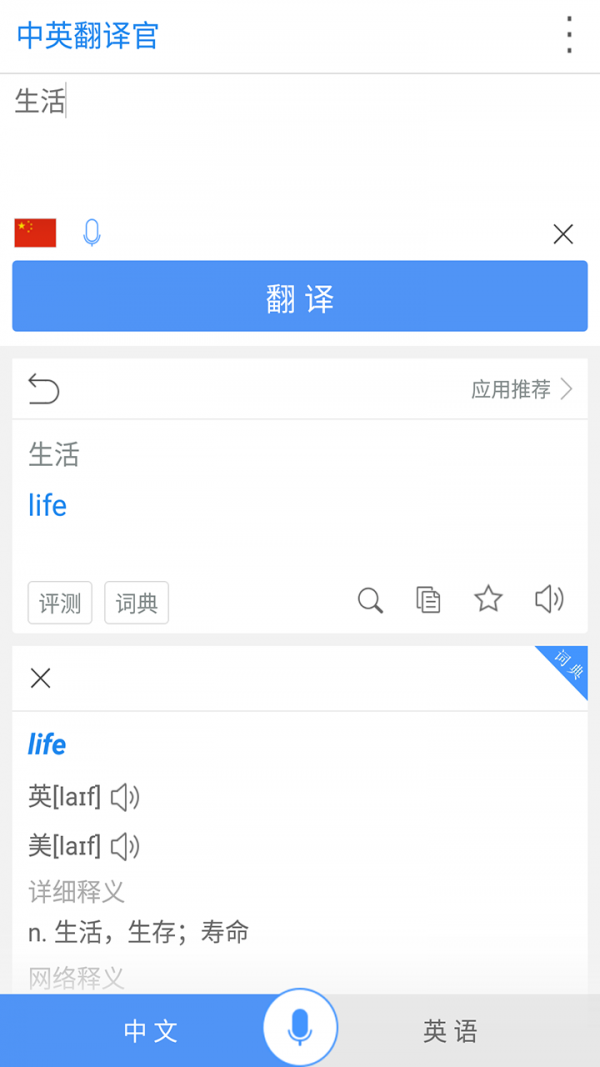Play the American 美 pronunciation
The image size is (600, 1067).
125,847
